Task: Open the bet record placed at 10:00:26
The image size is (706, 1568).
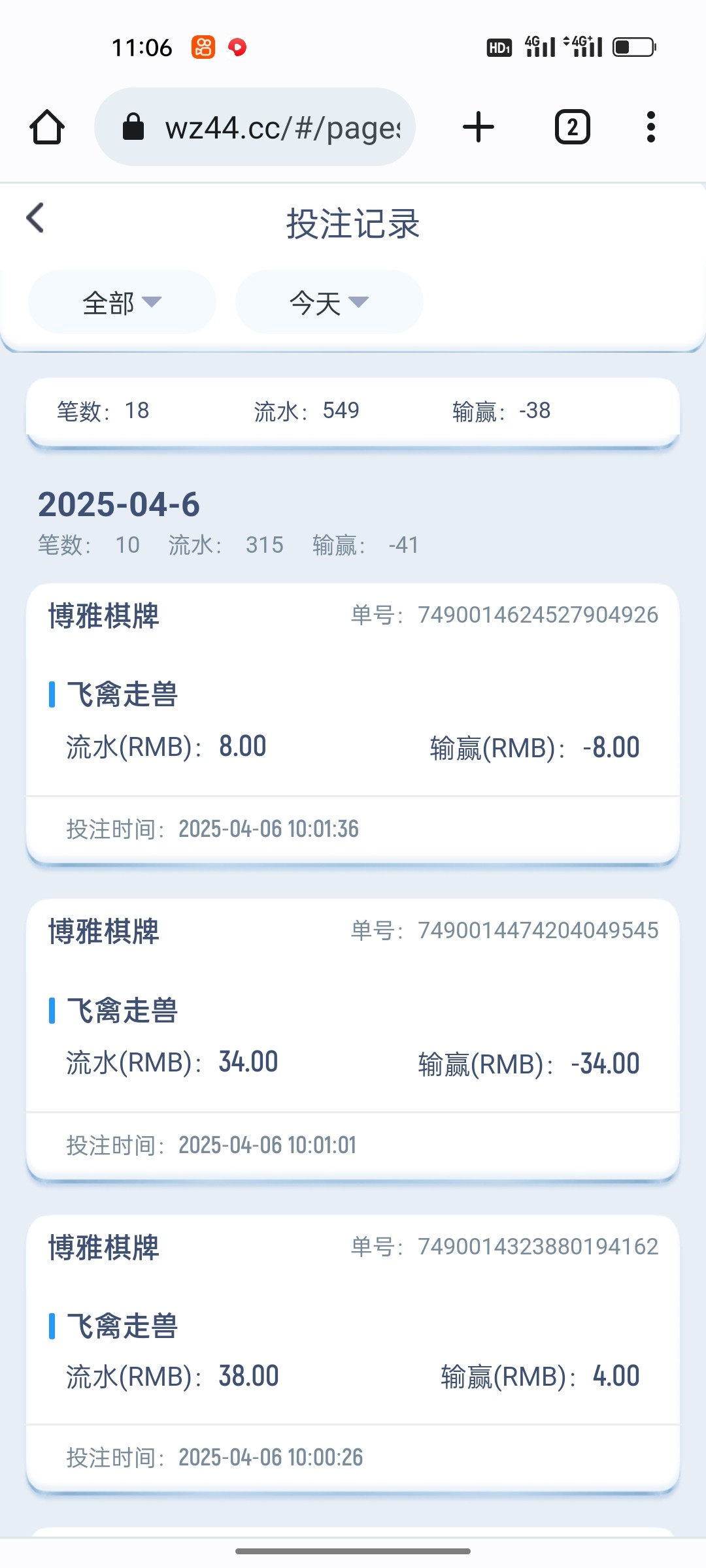Action: pos(353,1354)
